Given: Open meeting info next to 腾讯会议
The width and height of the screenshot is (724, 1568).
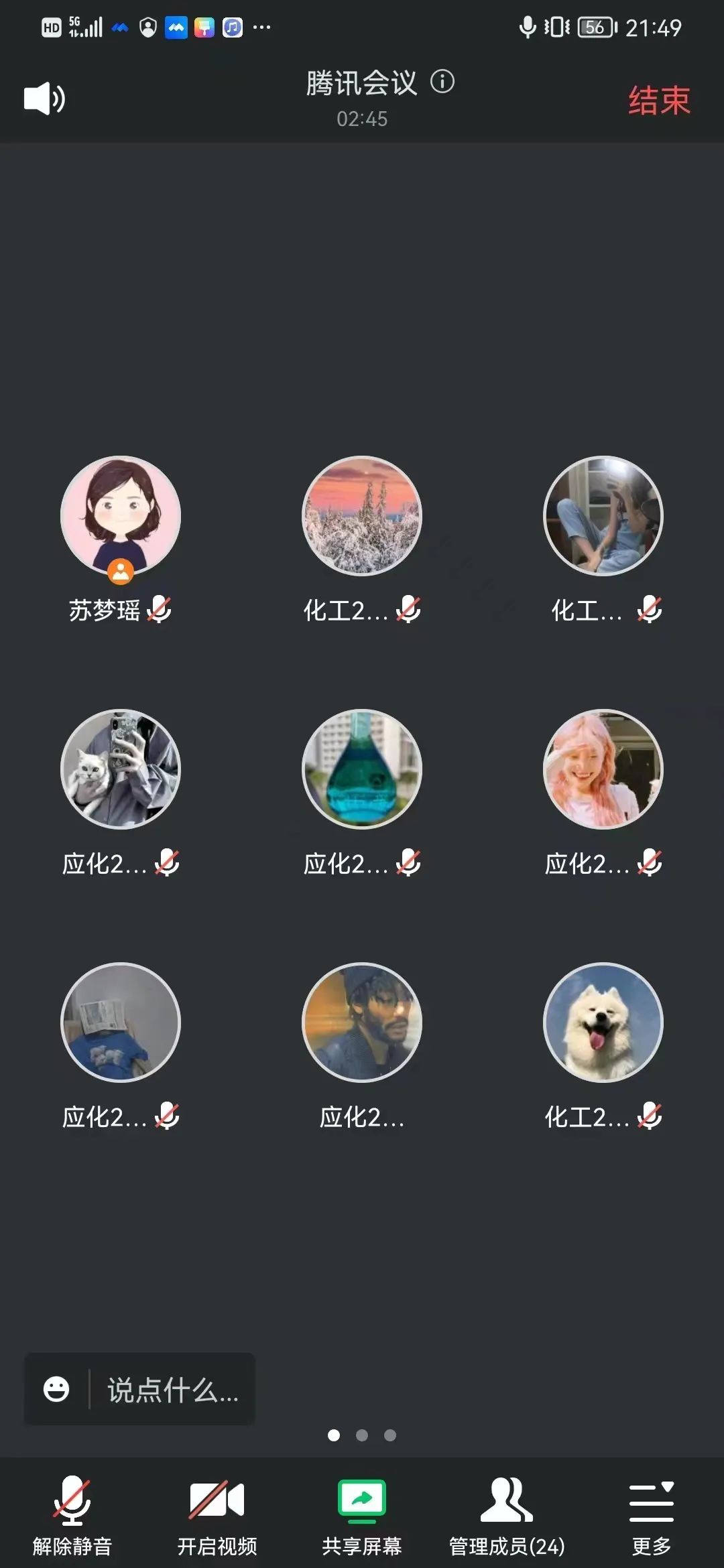Looking at the screenshot, I should [x=442, y=82].
